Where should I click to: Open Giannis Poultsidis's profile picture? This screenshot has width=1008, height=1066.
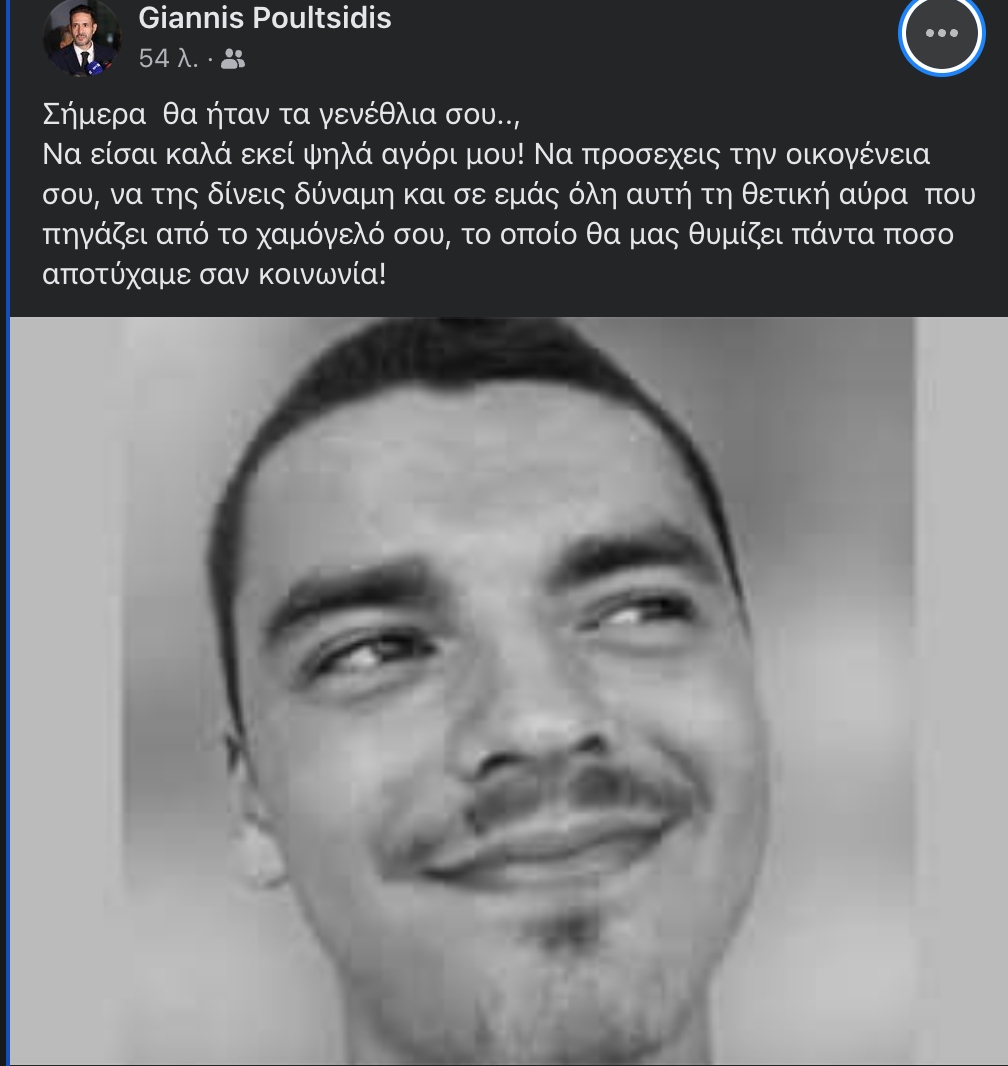tap(81, 38)
